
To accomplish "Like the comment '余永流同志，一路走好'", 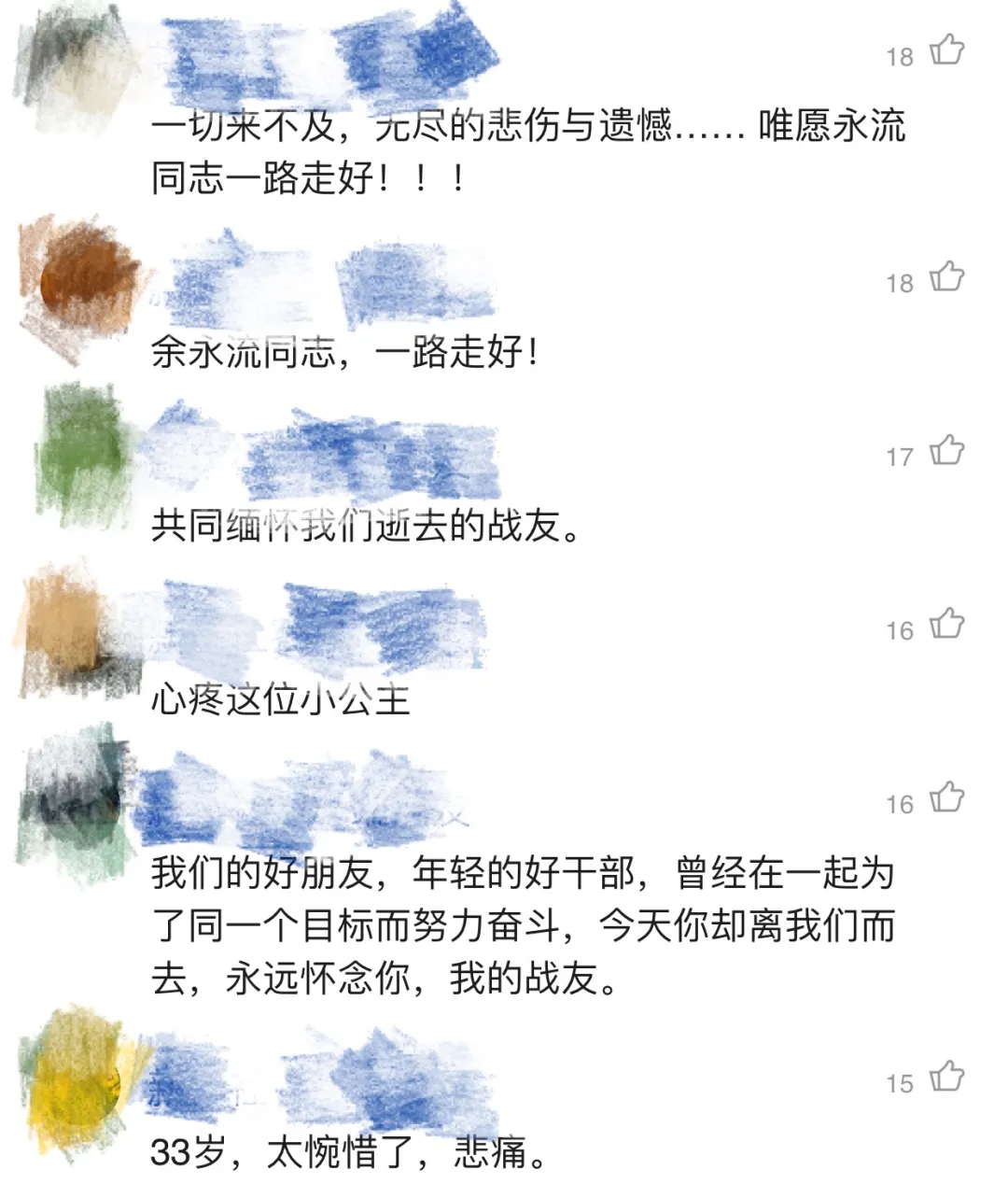I will [x=946, y=277].
